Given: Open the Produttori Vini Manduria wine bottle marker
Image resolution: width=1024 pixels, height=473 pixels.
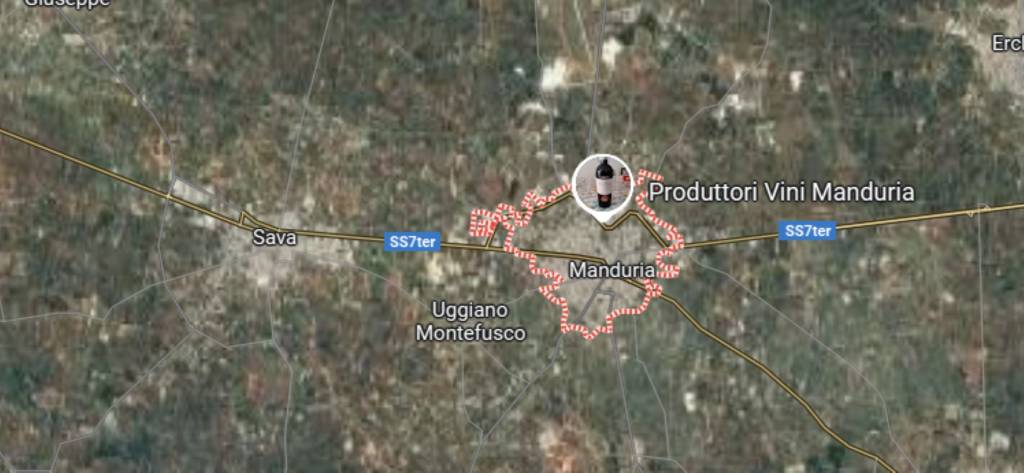Looking at the screenshot, I should tap(603, 184).
